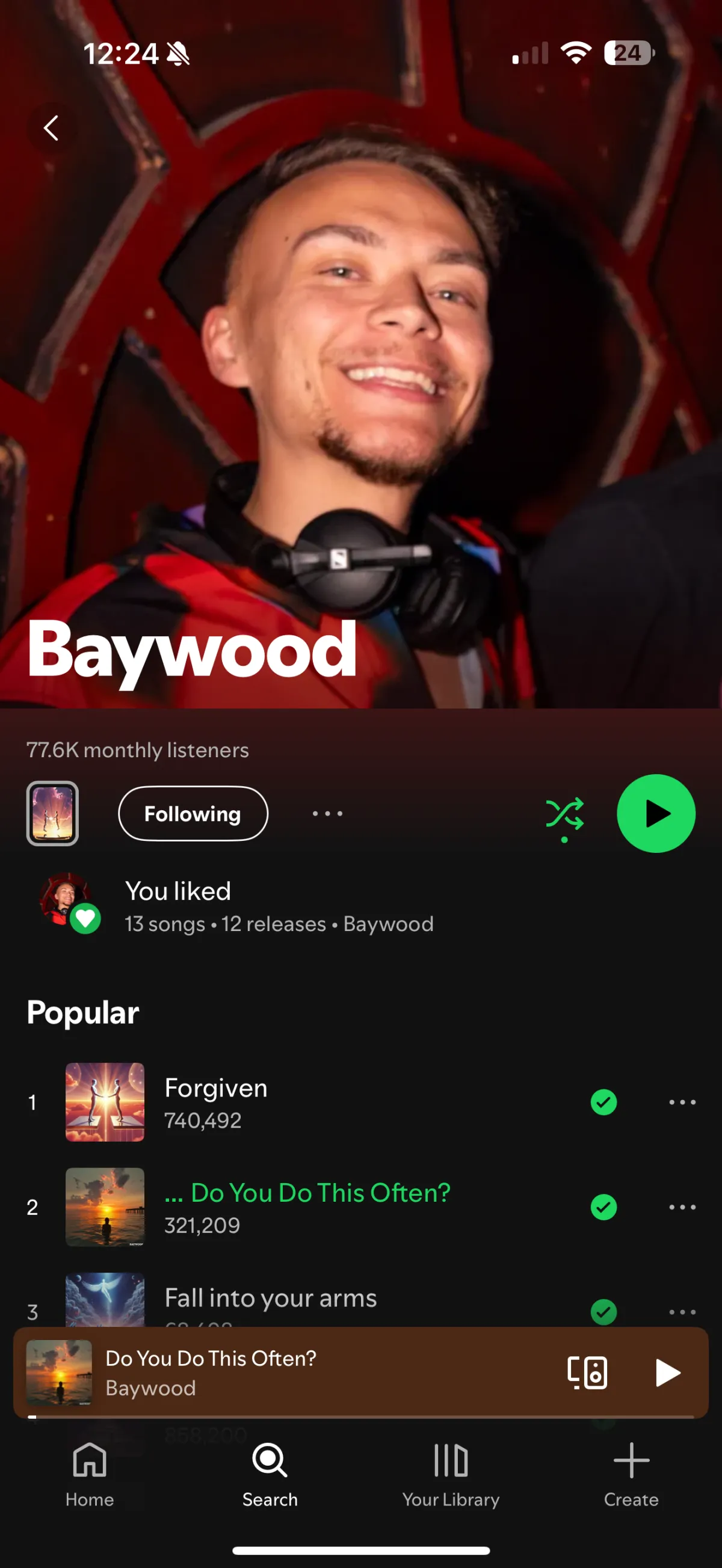This screenshot has height=1568, width=722.
Task: Toggle smart shuffle for Baywood
Action: [x=565, y=816]
